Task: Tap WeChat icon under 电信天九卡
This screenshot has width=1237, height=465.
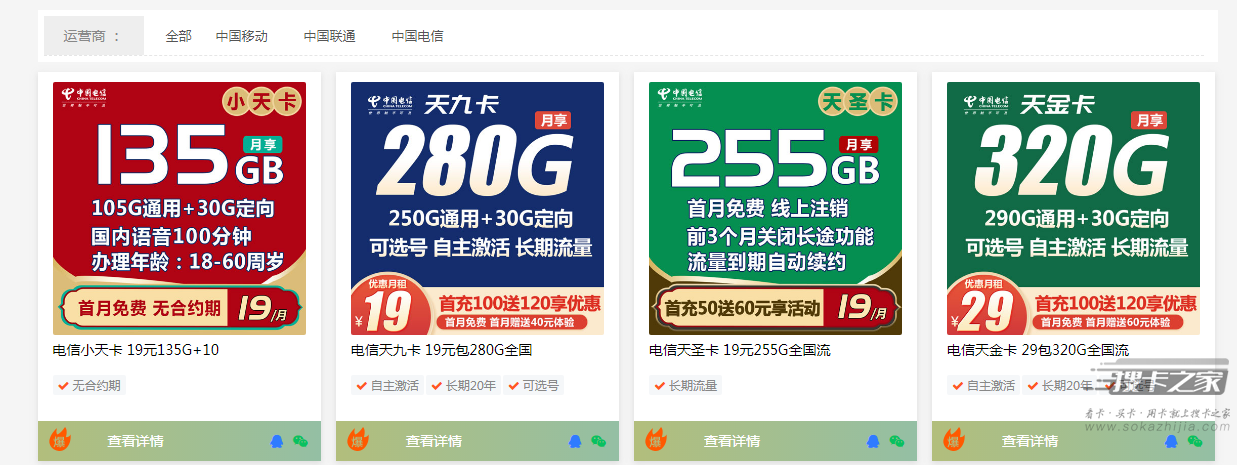Action: (598, 441)
